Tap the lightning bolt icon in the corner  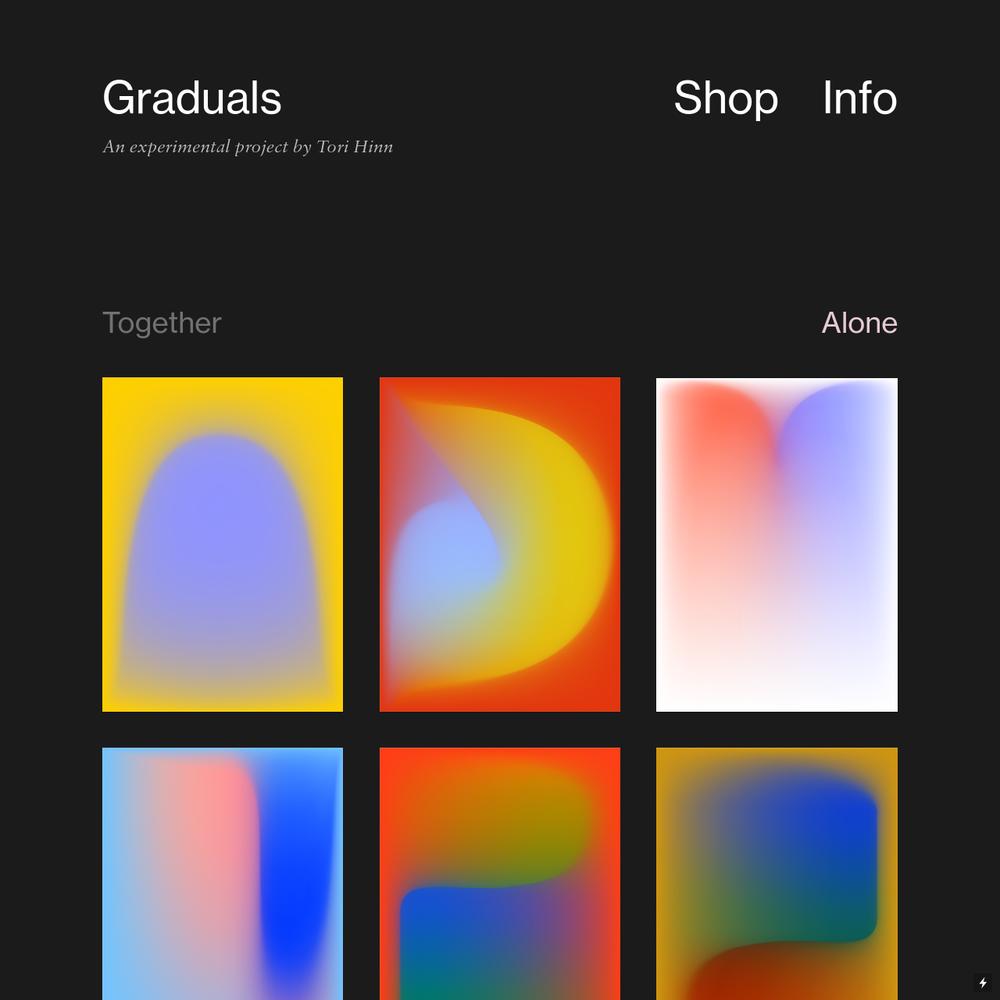point(983,983)
